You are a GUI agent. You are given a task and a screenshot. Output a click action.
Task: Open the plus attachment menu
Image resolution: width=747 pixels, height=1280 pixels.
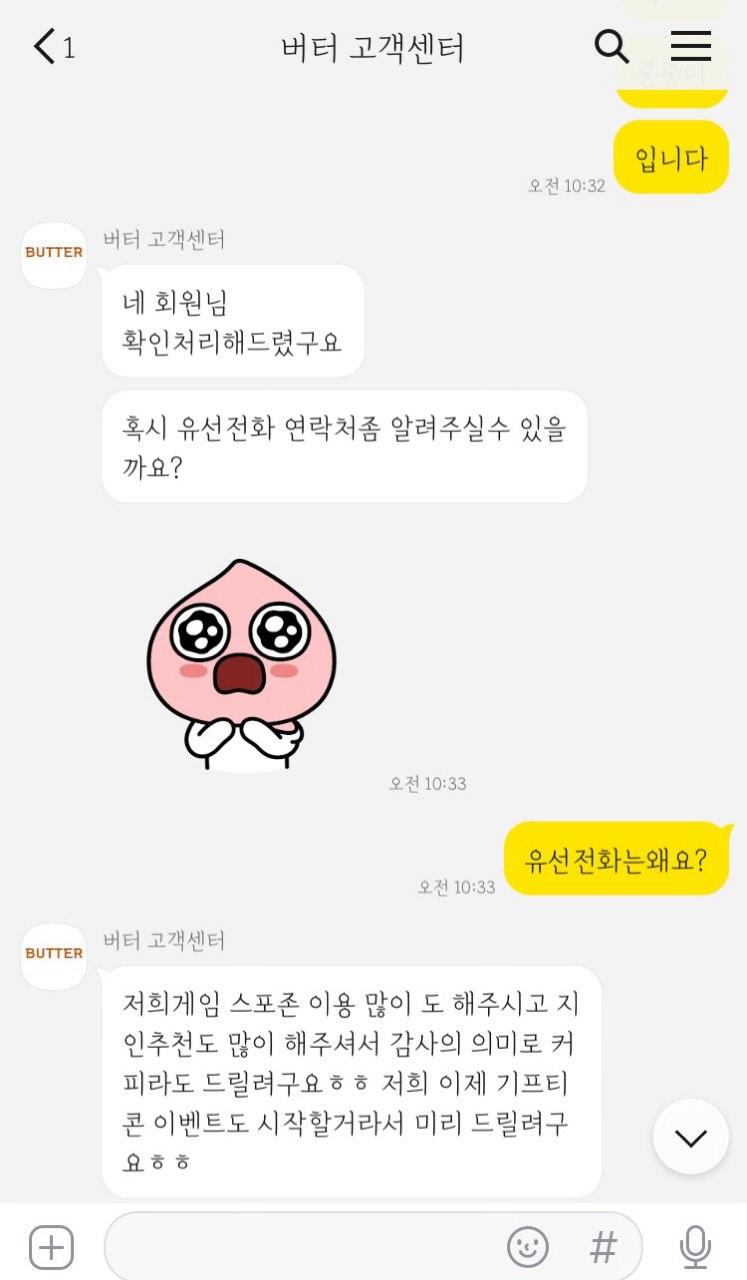click(x=51, y=1247)
